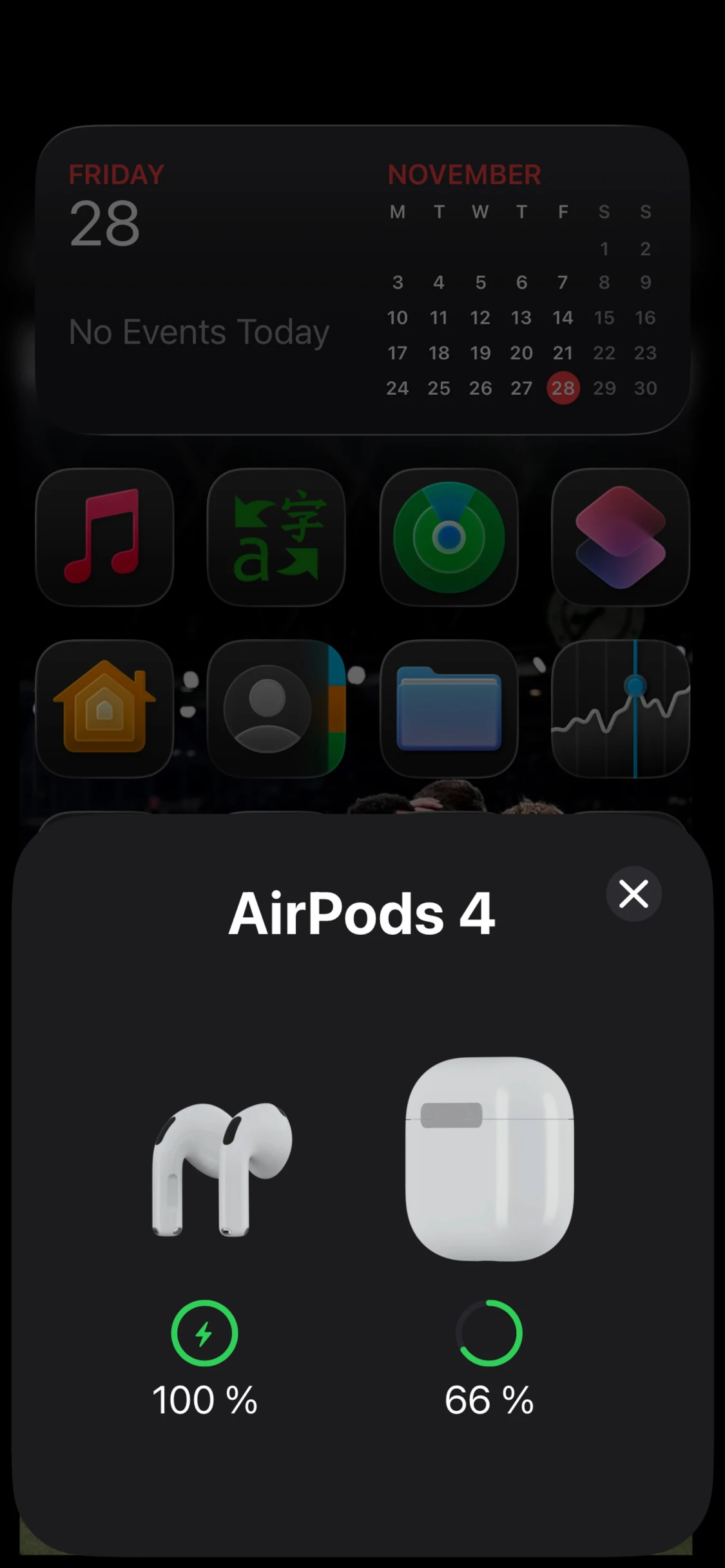Select the left AirPods earbud image

pos(222,1166)
